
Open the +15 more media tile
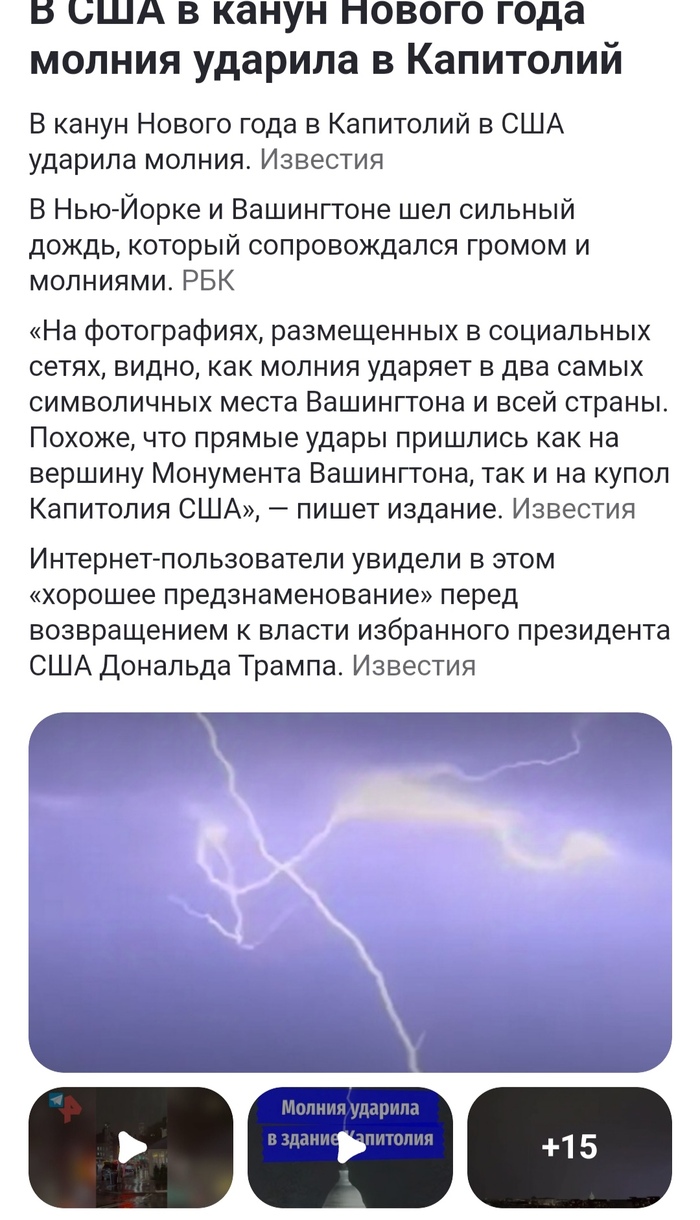(569, 1147)
